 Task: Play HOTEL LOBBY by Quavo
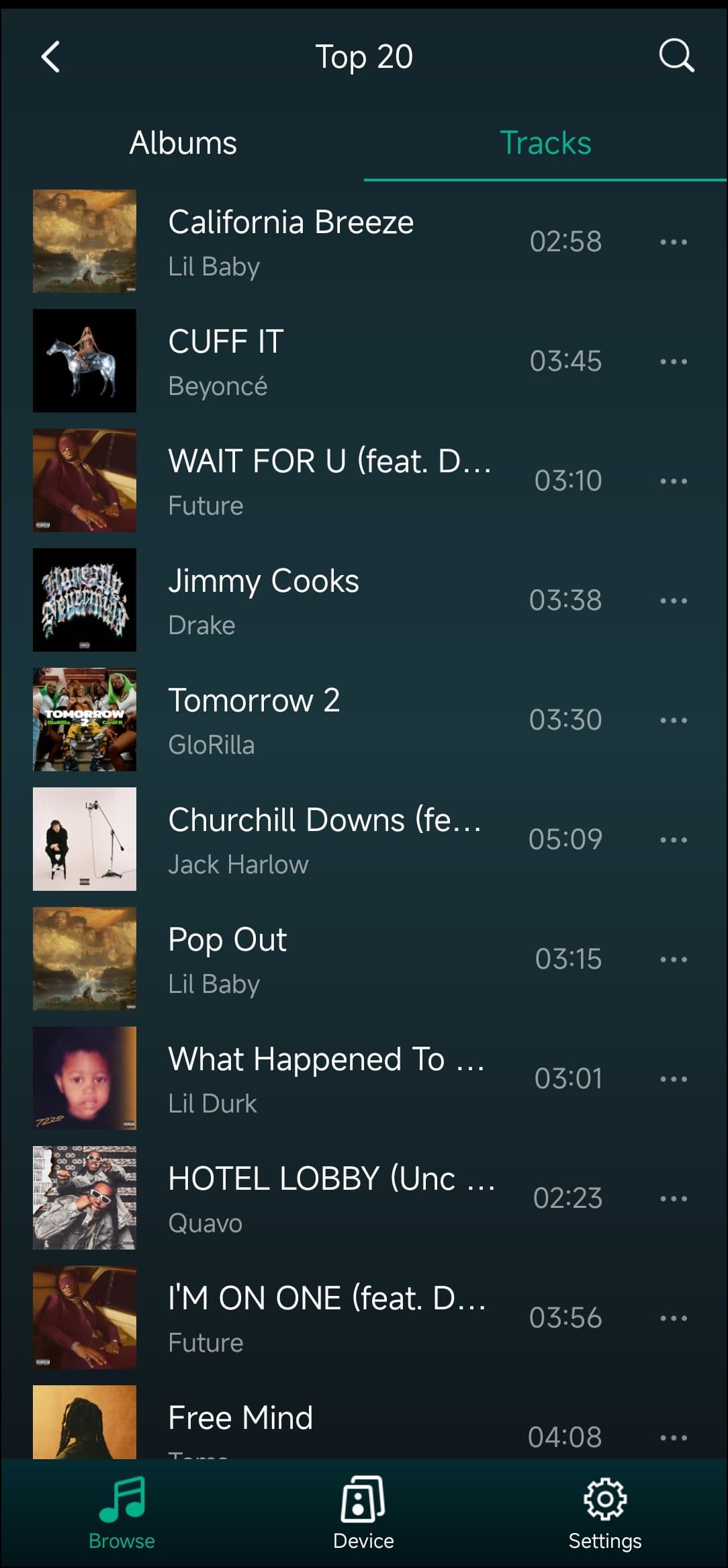point(330,1198)
